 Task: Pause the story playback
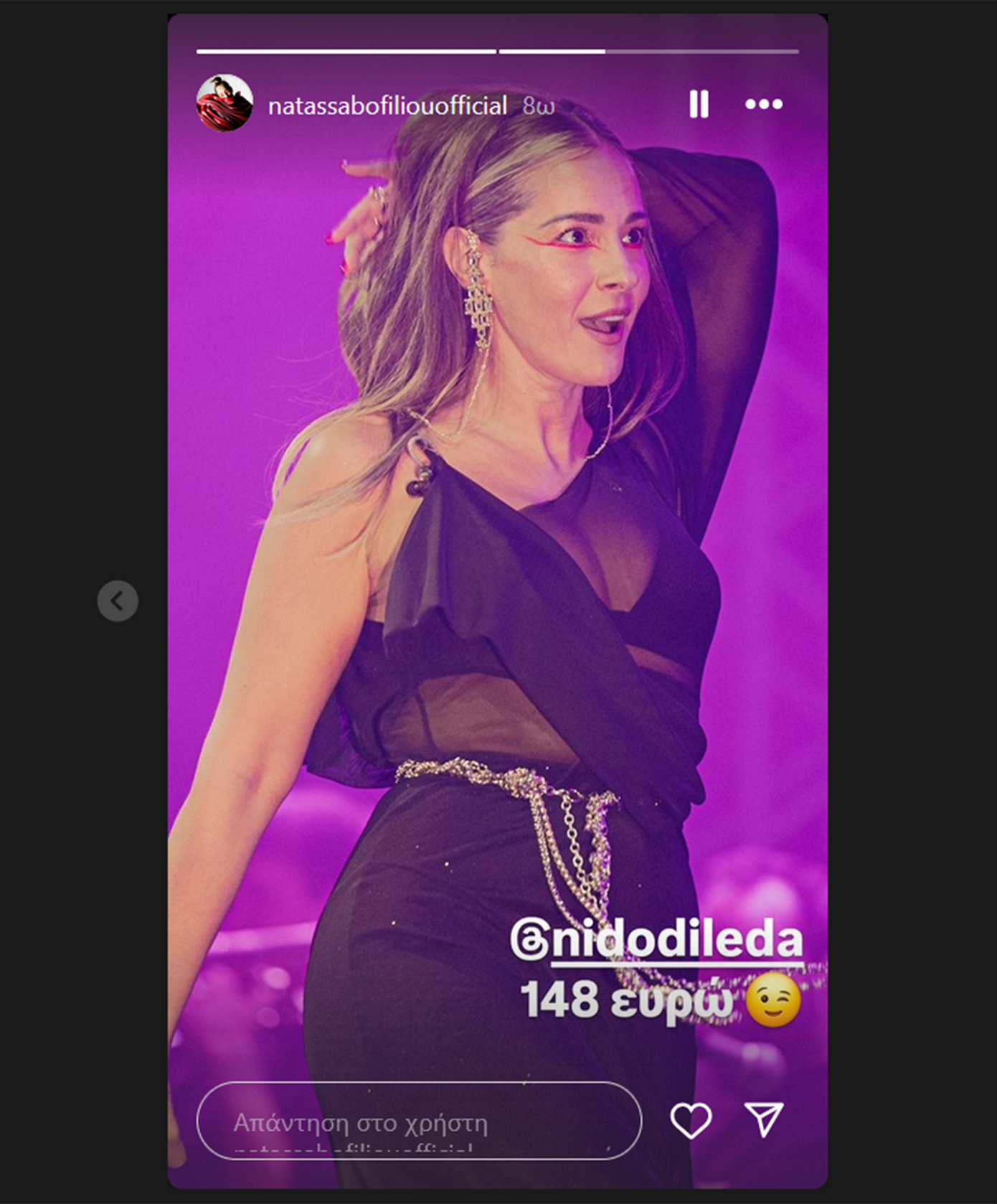699,104
